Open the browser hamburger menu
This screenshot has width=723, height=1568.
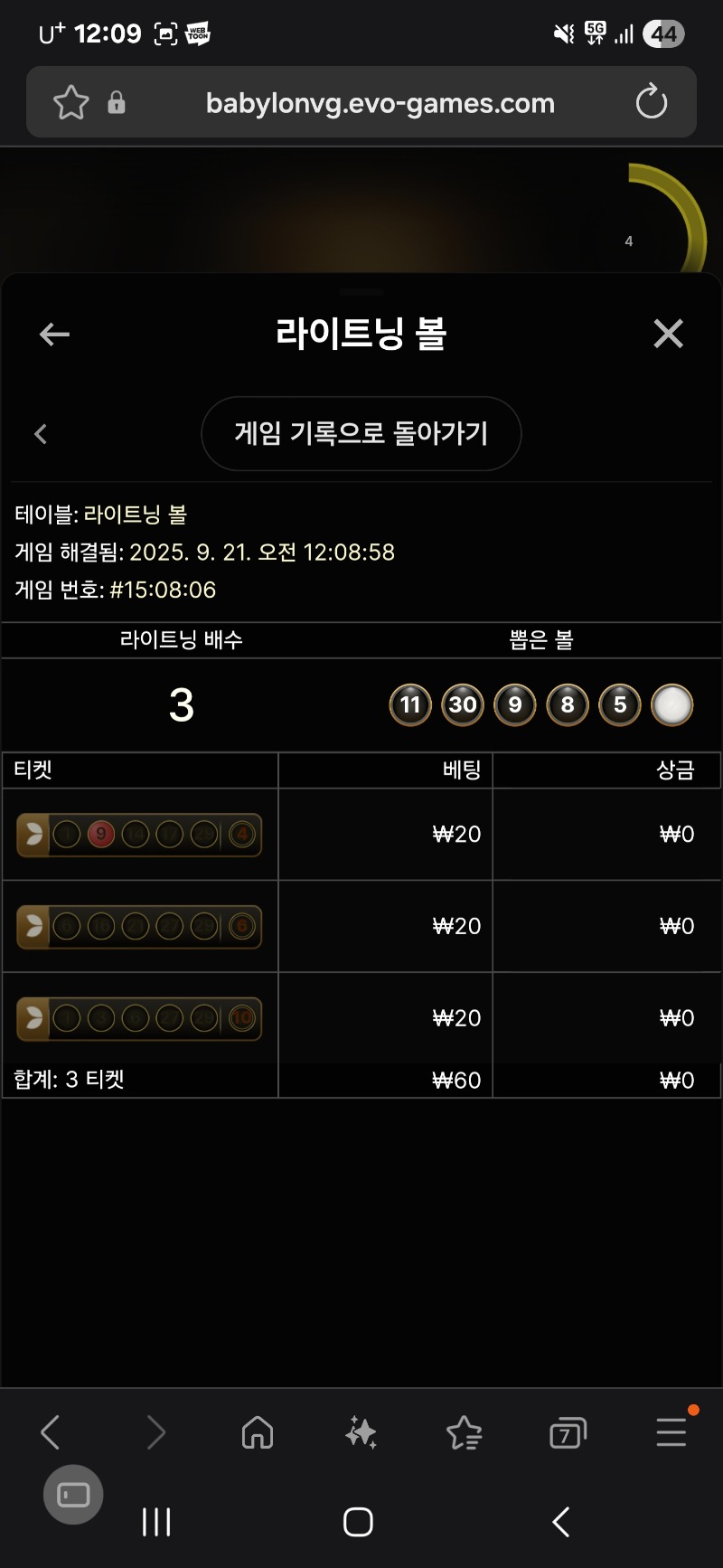coord(671,1432)
